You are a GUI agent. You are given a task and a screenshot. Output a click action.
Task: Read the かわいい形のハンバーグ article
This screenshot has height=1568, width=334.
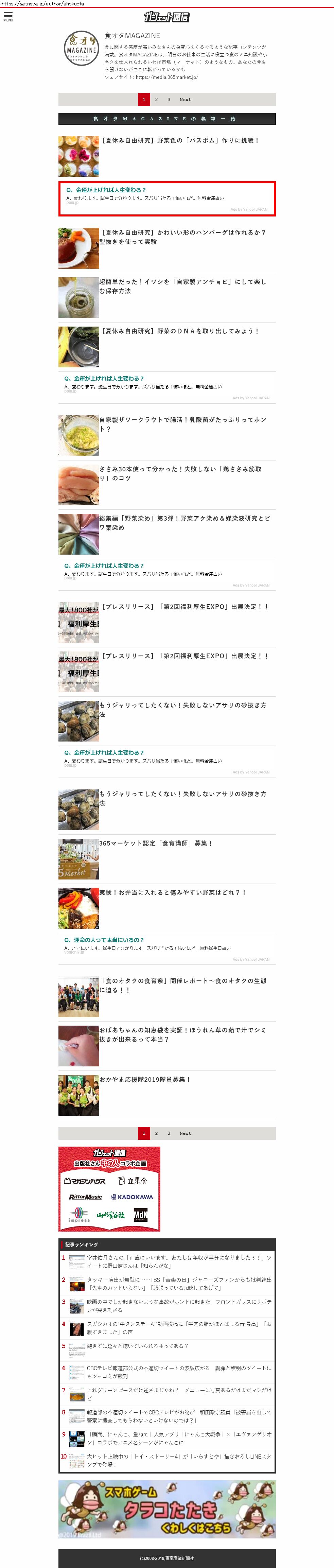tap(182, 237)
